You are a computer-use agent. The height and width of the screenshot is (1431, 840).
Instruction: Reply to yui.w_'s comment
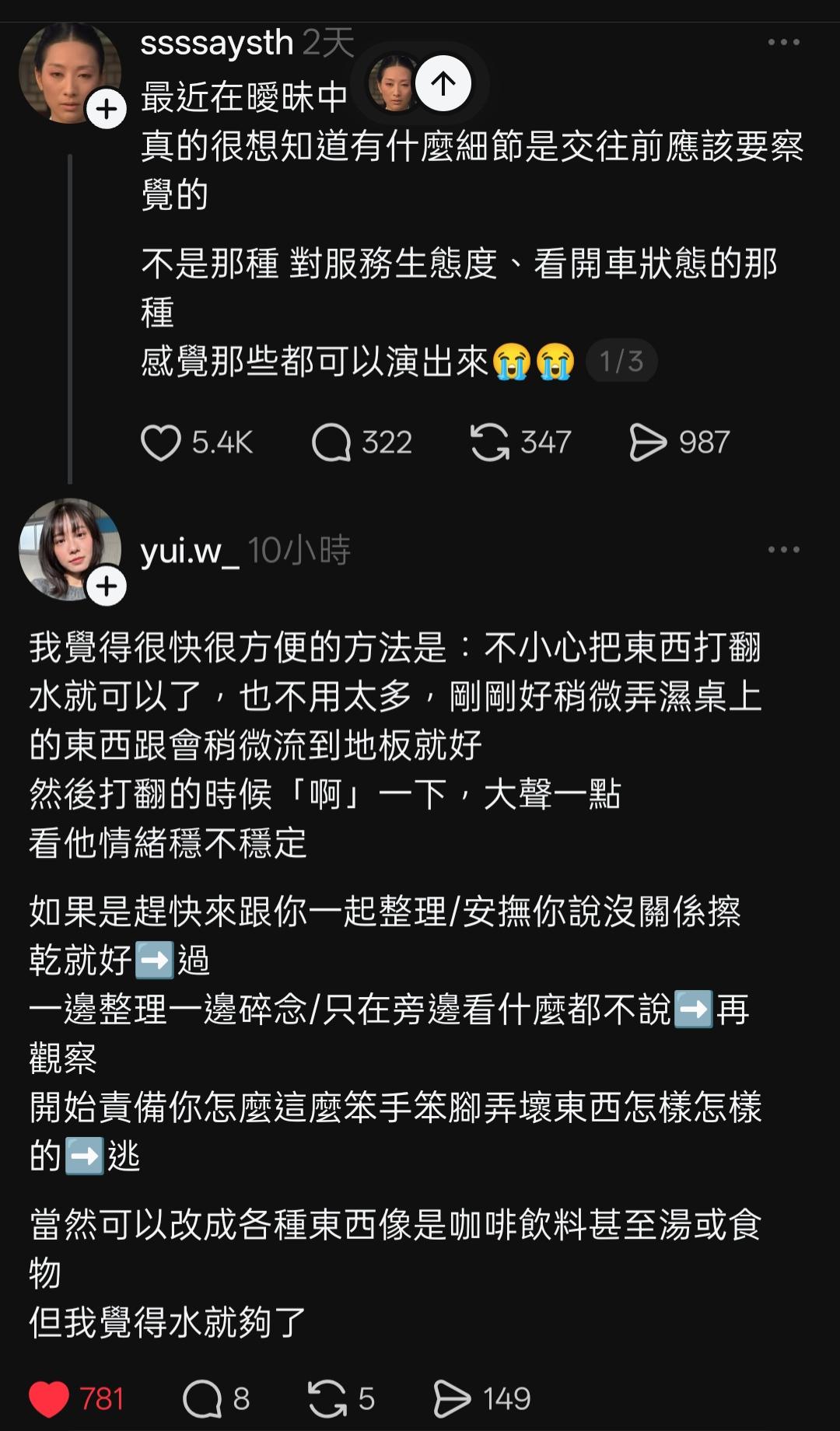pos(202,1399)
